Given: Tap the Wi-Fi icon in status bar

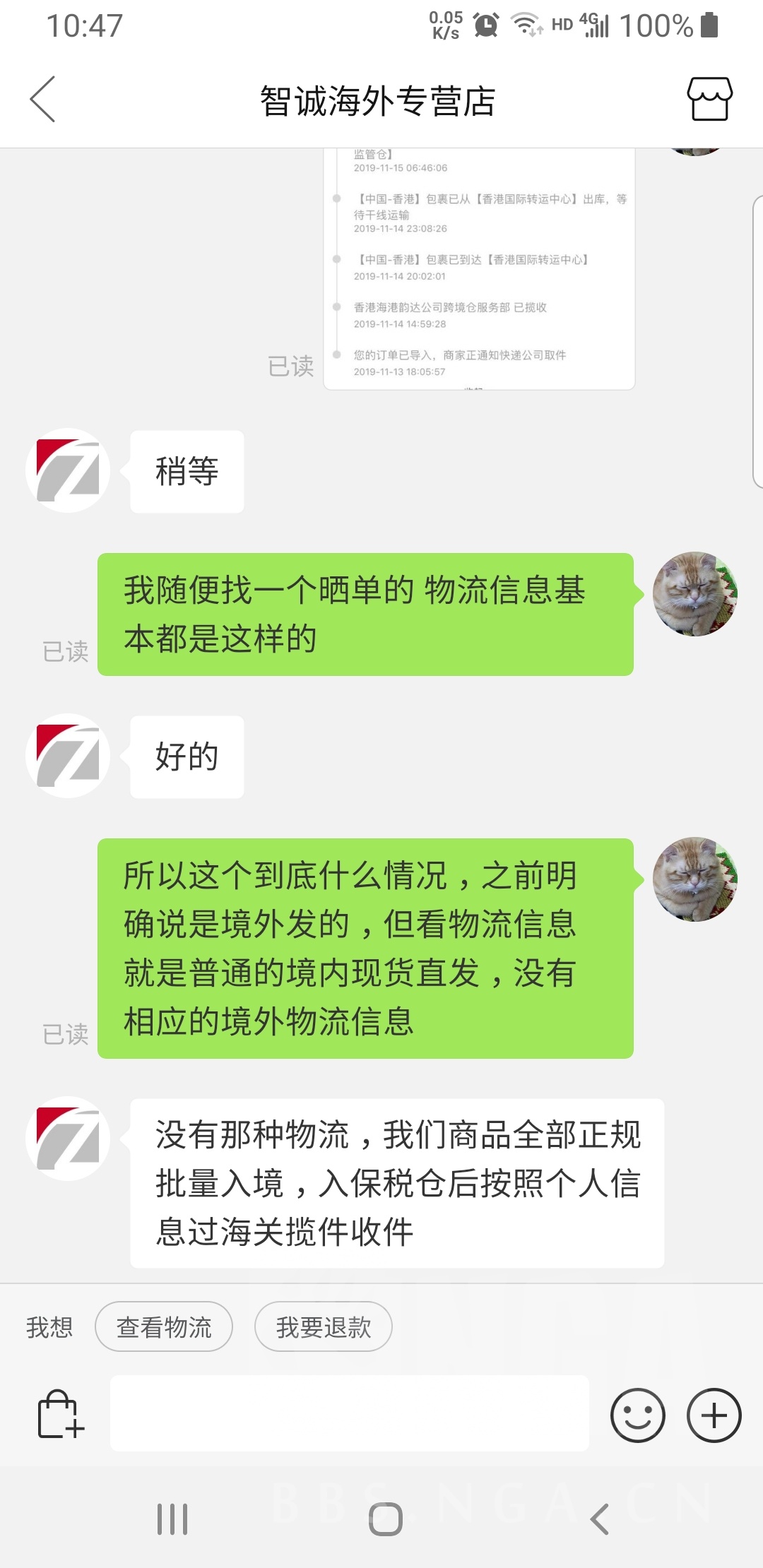Looking at the screenshot, I should pos(526,25).
